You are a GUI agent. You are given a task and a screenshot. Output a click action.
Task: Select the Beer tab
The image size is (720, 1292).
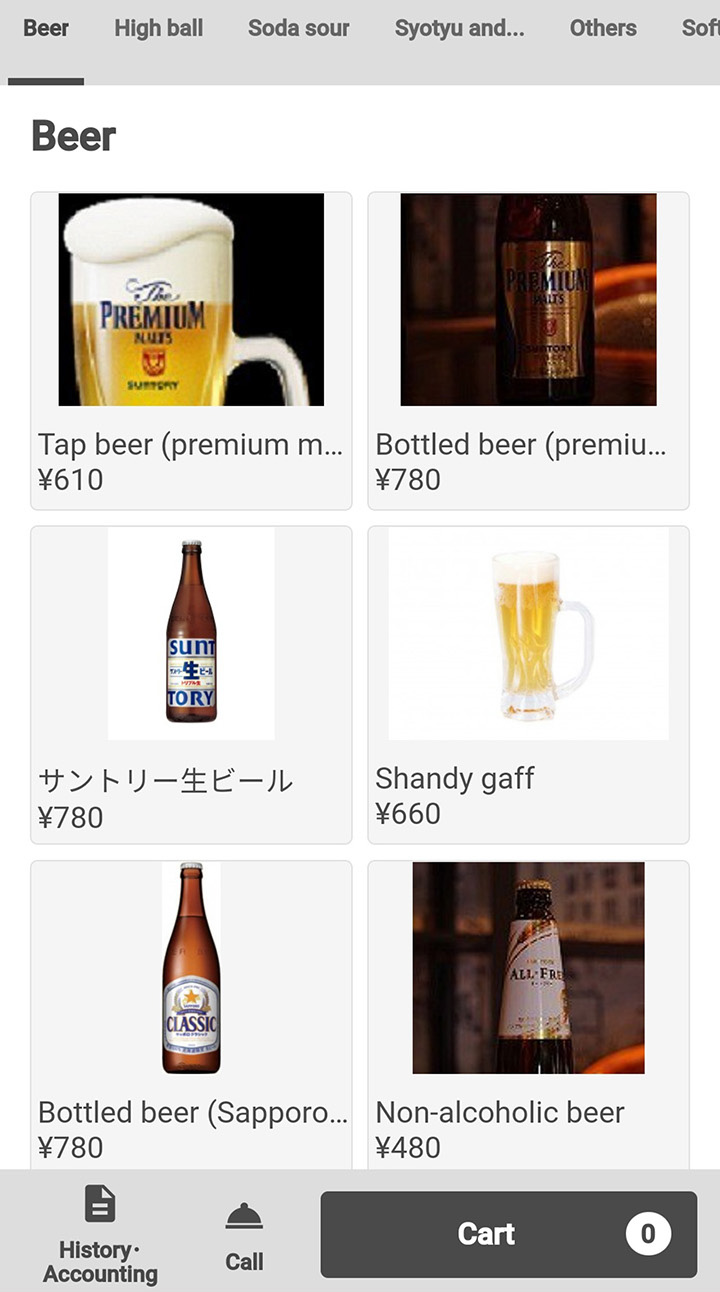[x=46, y=29]
